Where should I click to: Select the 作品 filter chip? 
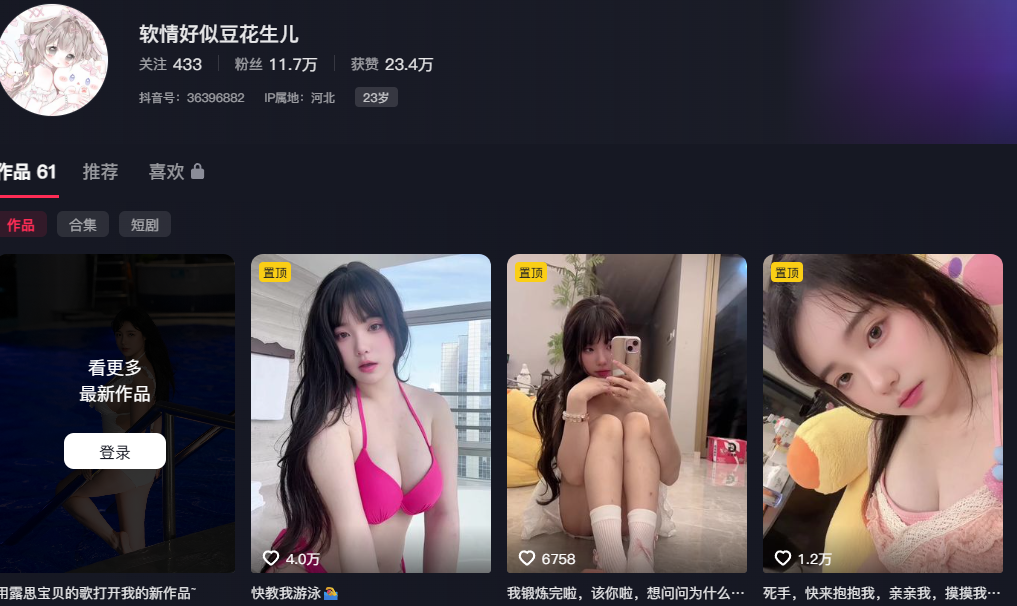click(21, 225)
